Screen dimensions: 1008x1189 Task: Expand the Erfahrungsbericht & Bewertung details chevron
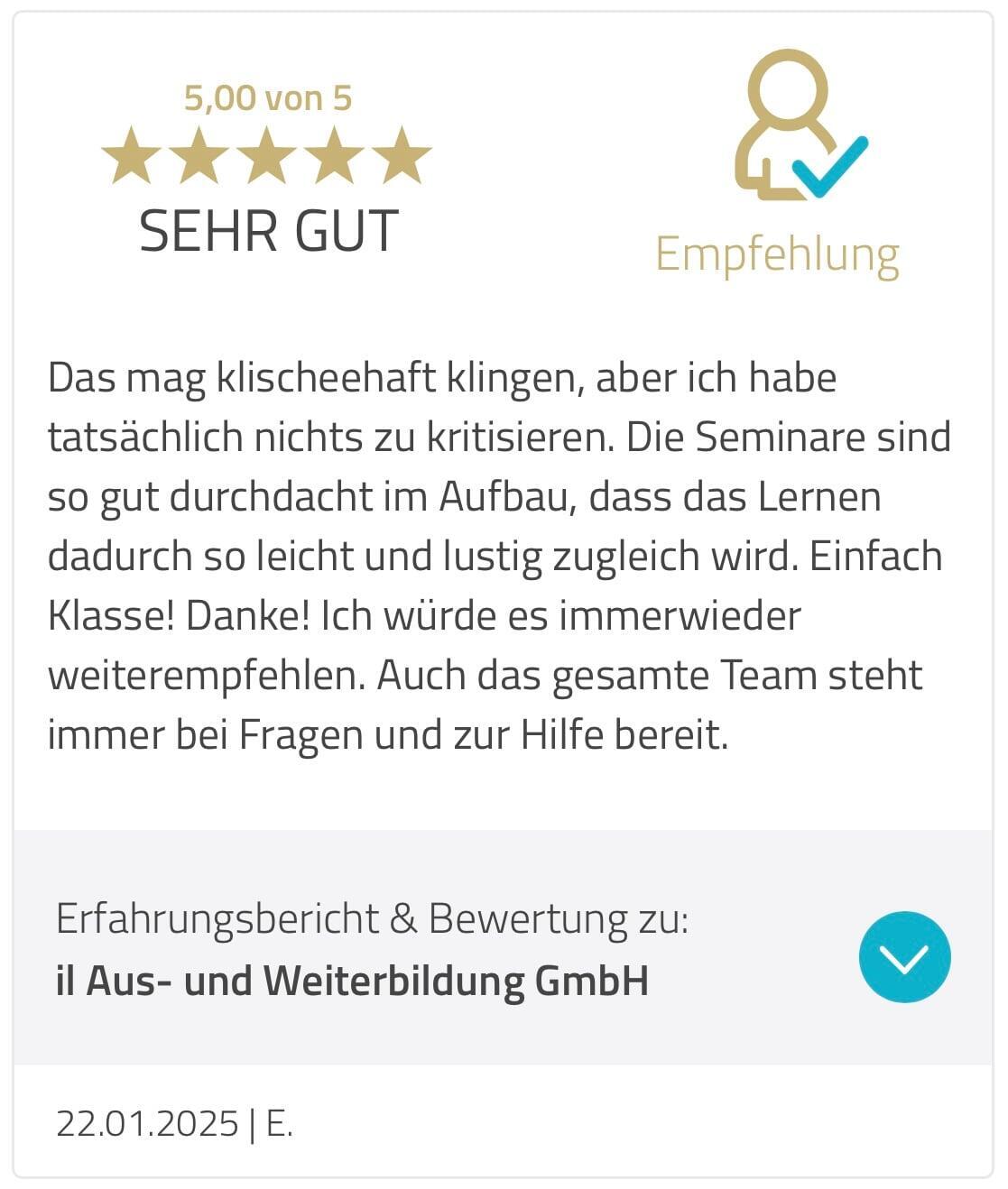click(904, 957)
